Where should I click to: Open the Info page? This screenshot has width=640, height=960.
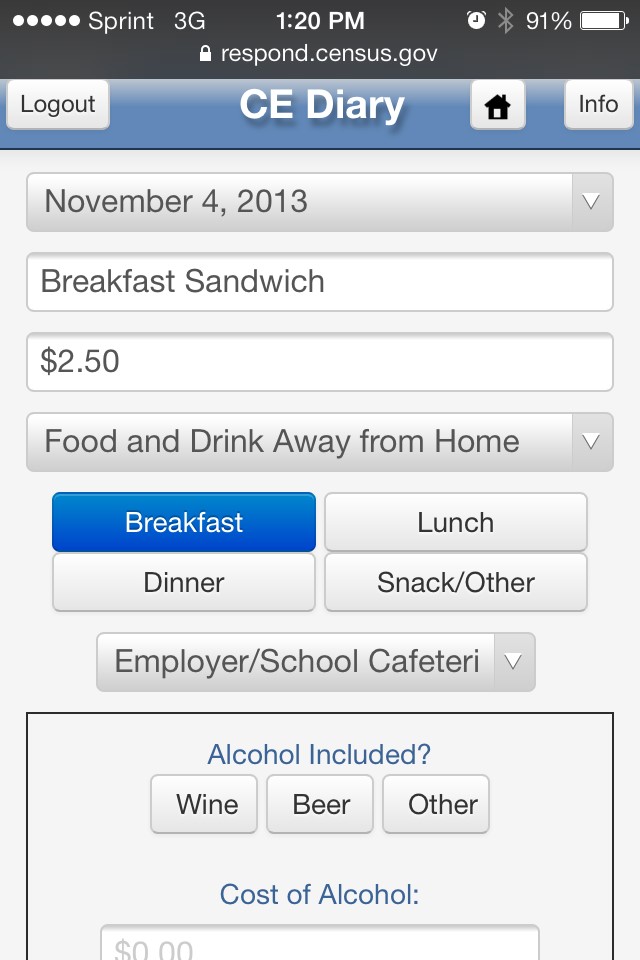tap(598, 105)
